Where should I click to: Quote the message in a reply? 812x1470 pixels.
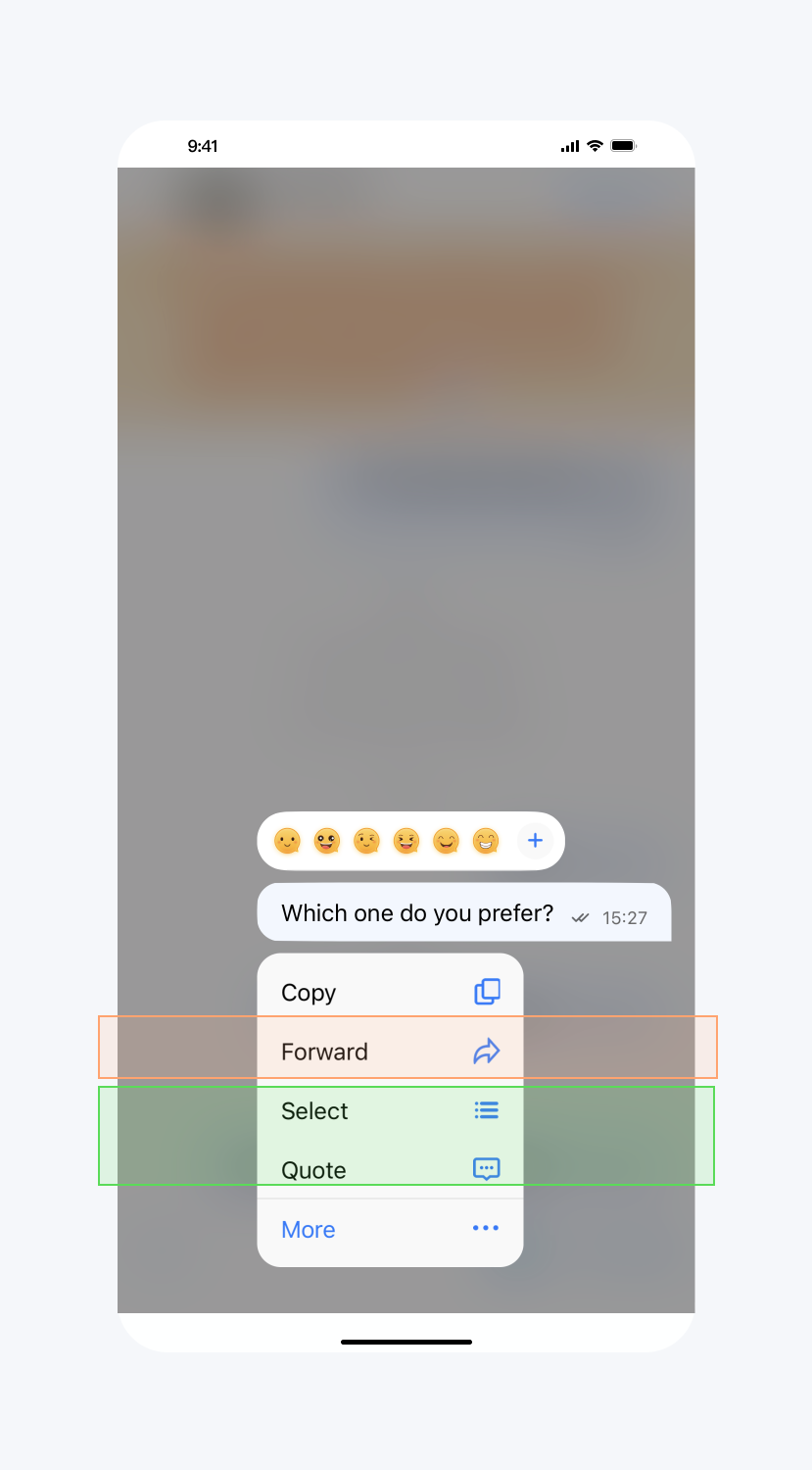(390, 1169)
